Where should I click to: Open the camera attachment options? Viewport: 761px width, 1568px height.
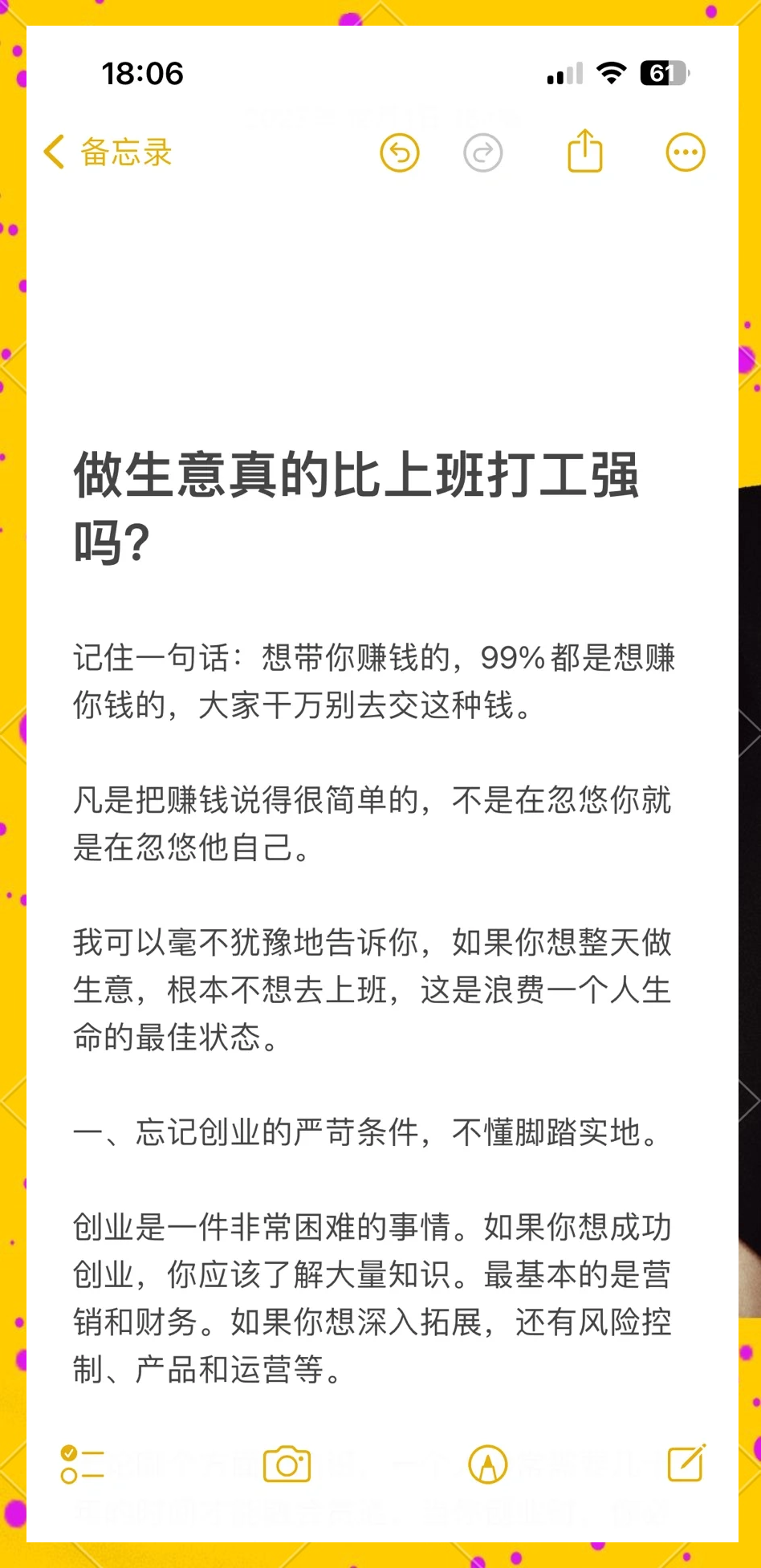click(287, 1464)
